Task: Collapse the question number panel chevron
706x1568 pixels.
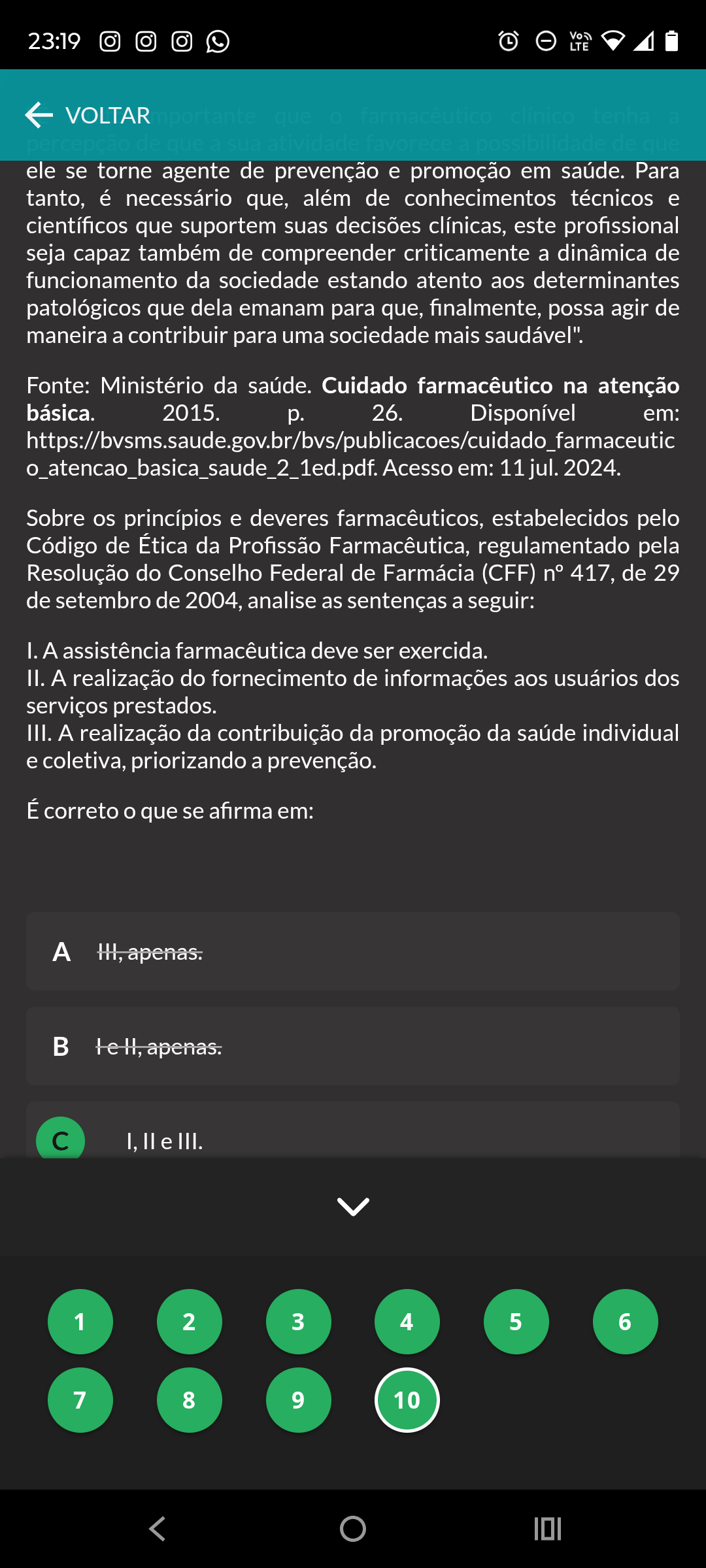Action: tap(353, 1206)
